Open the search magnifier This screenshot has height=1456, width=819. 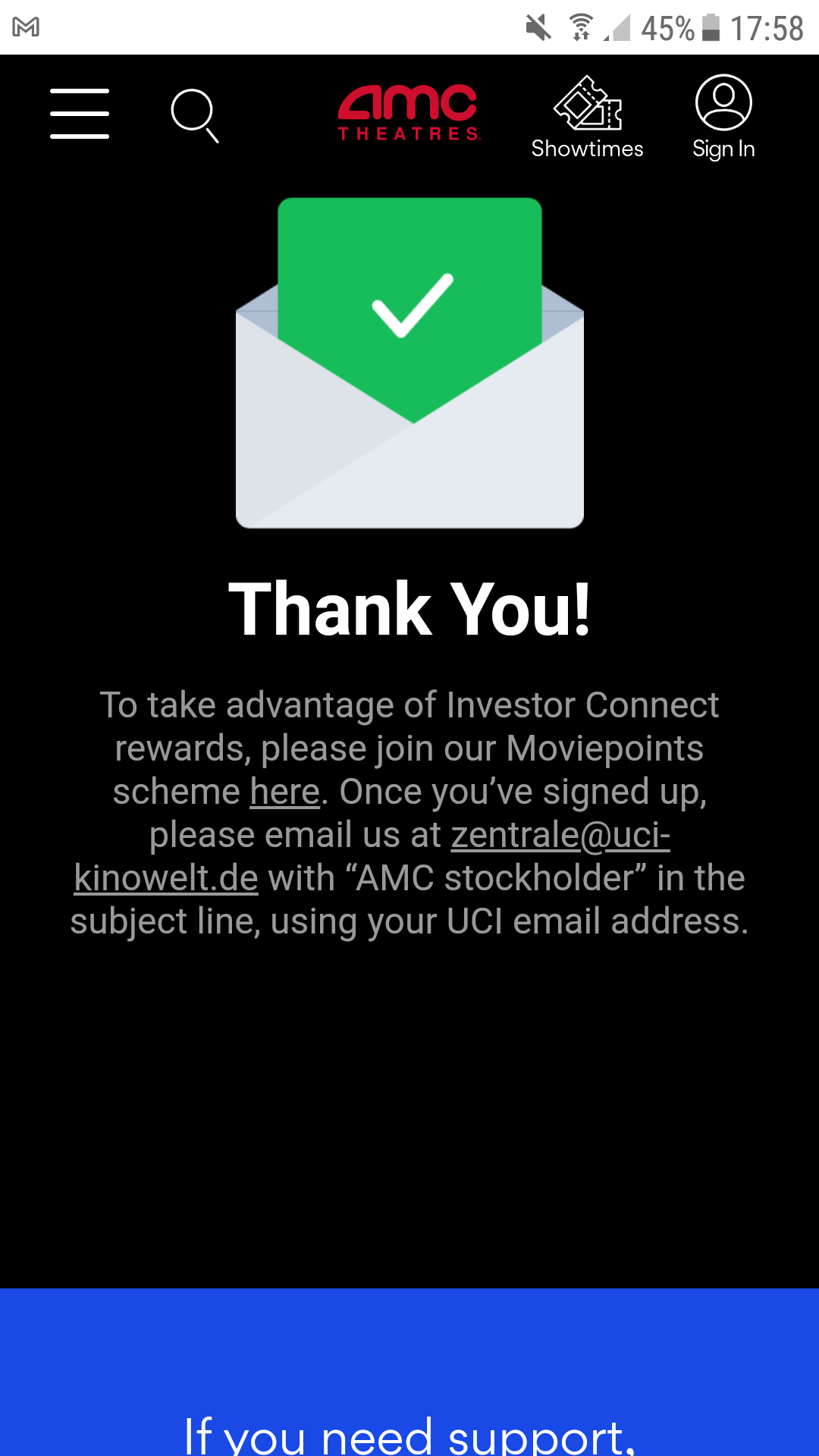click(x=194, y=115)
